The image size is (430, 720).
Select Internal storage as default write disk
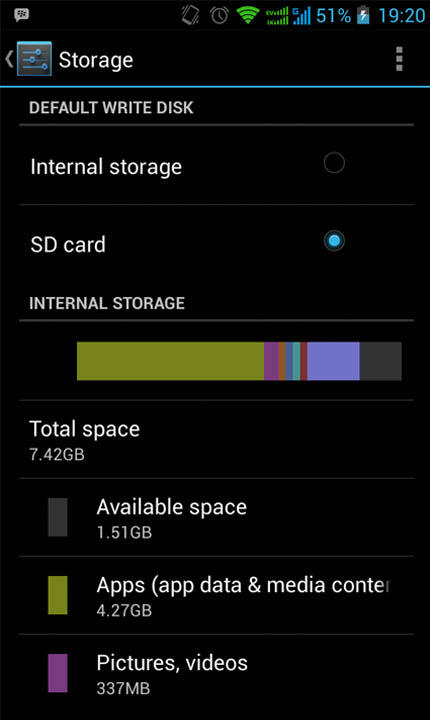216,166
